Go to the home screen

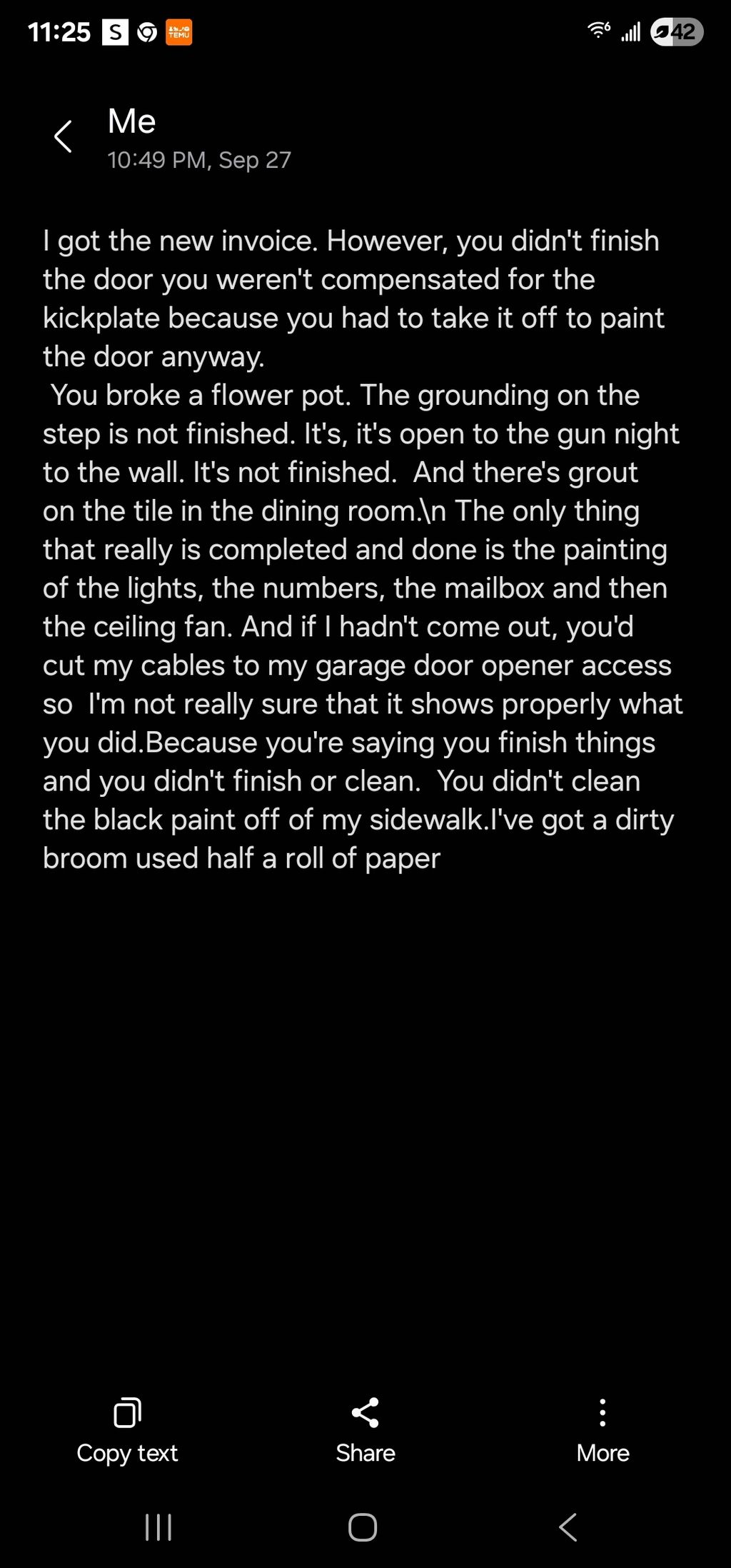tap(363, 1527)
